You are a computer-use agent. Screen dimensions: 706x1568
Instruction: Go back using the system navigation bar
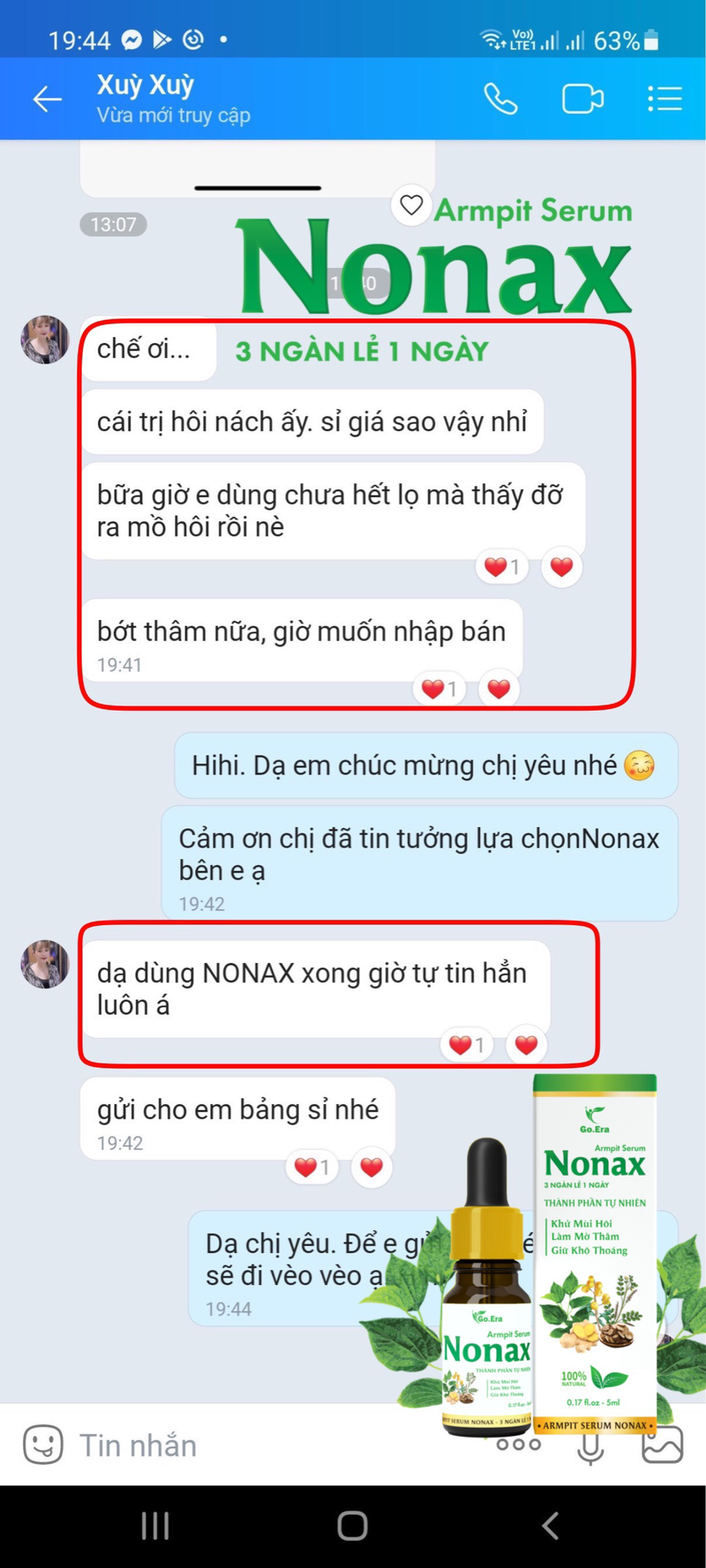point(550,1526)
